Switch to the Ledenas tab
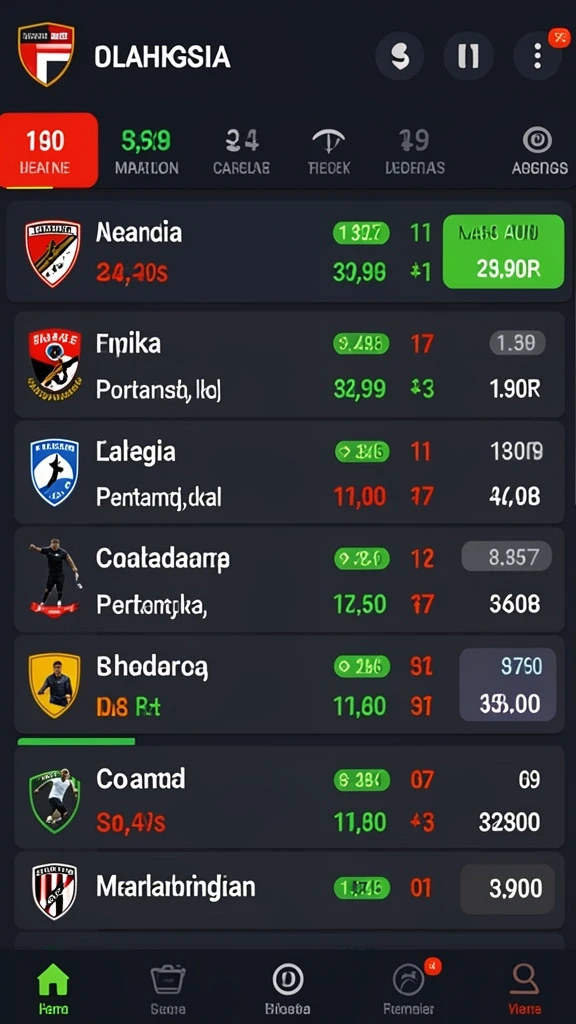This screenshot has width=576, height=1024. pyautogui.click(x=415, y=152)
